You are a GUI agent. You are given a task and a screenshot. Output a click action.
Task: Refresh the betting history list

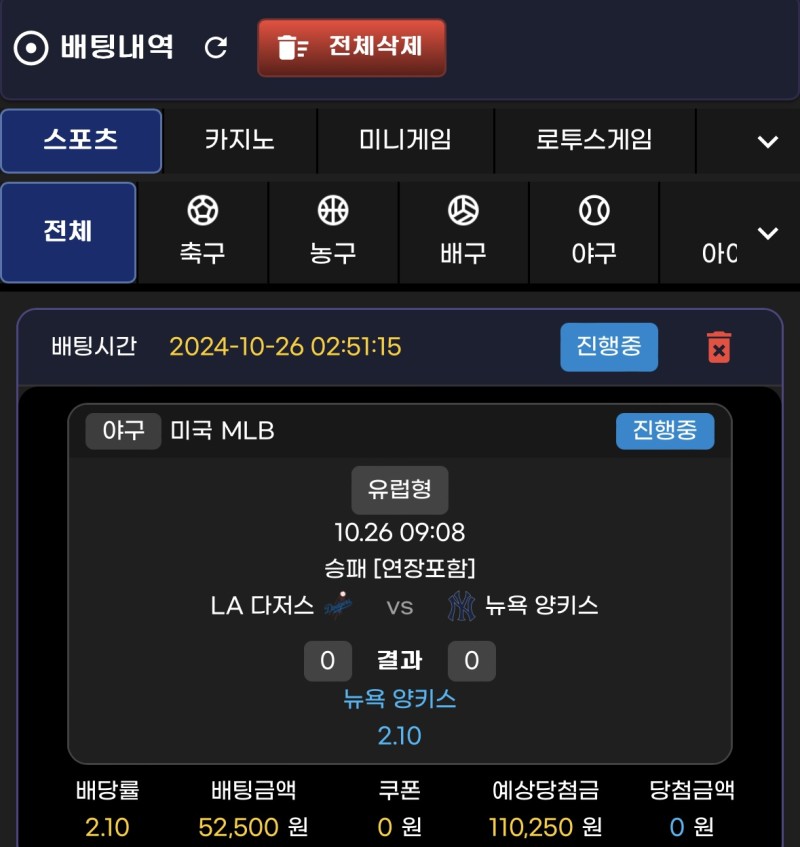click(x=216, y=47)
